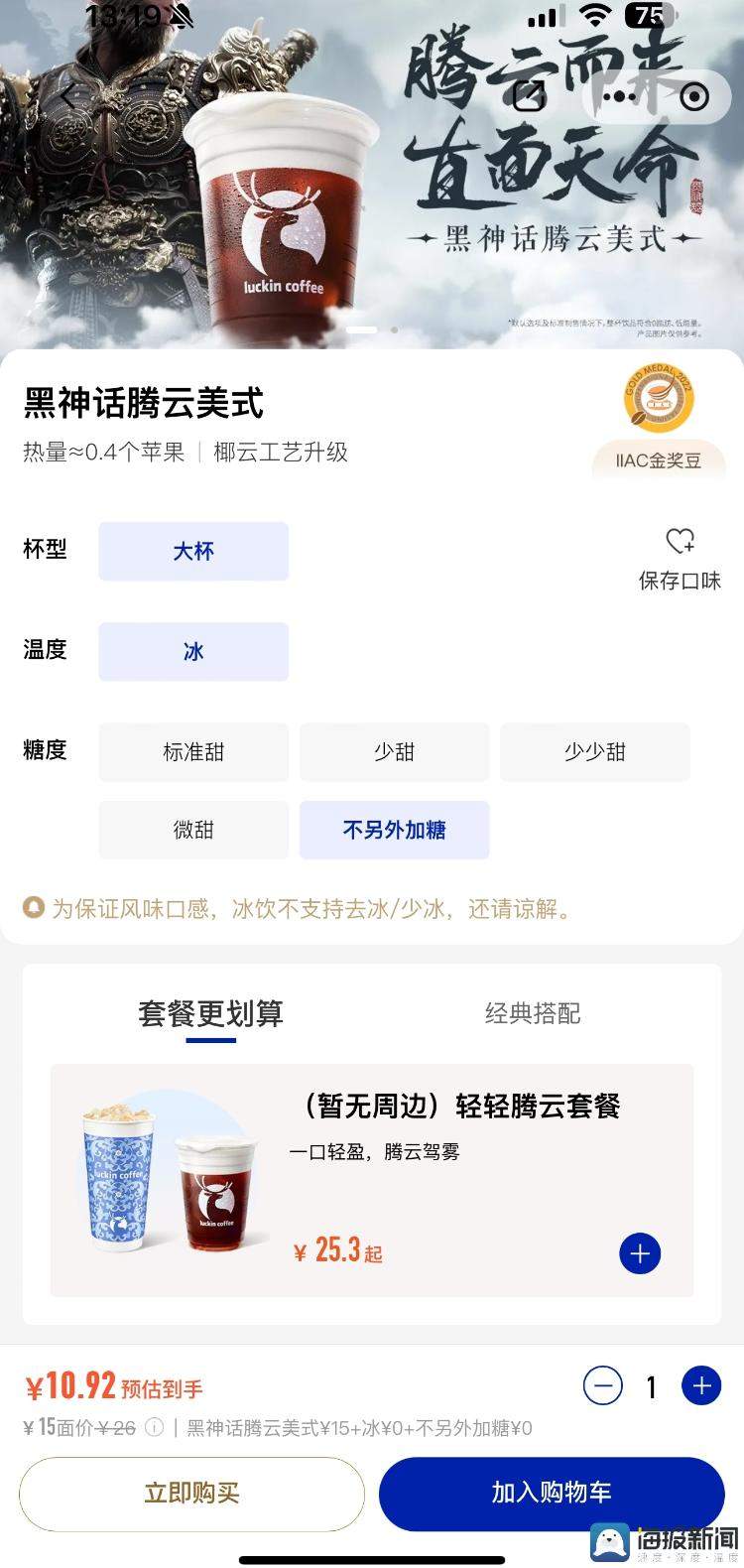Increase quantity with the blue plus button

click(701, 1386)
